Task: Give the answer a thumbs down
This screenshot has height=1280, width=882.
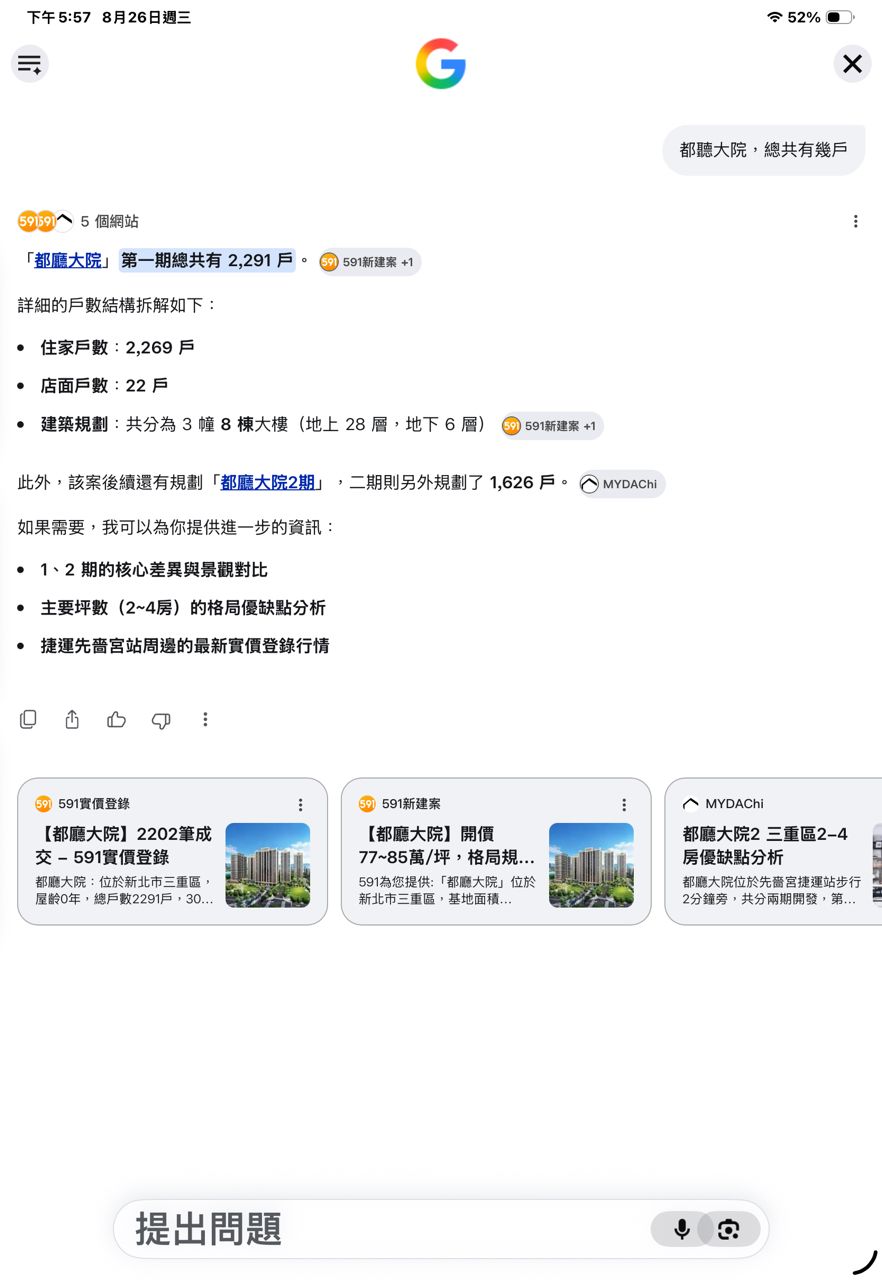Action: click(161, 719)
